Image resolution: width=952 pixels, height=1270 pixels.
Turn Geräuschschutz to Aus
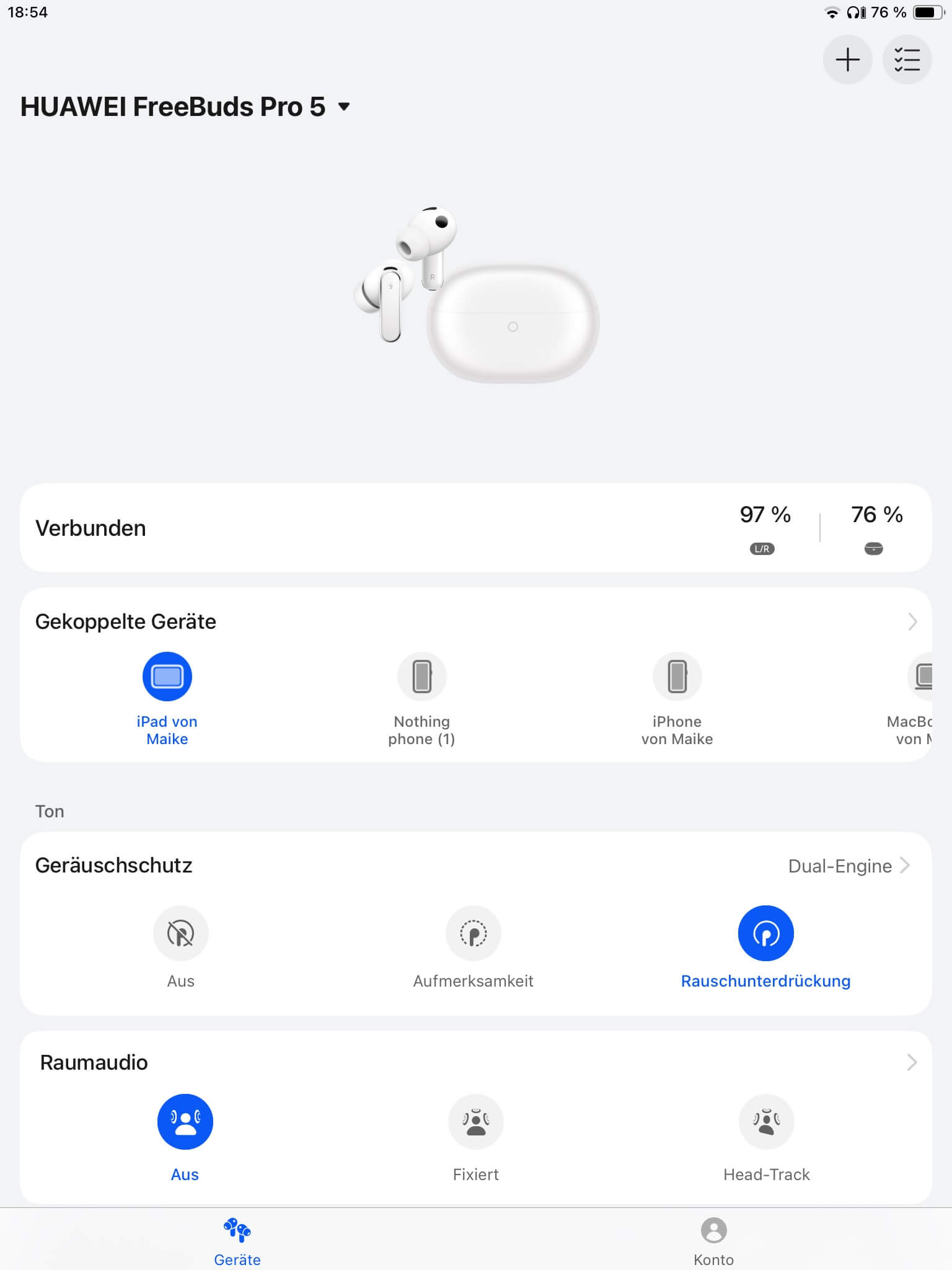[181, 933]
